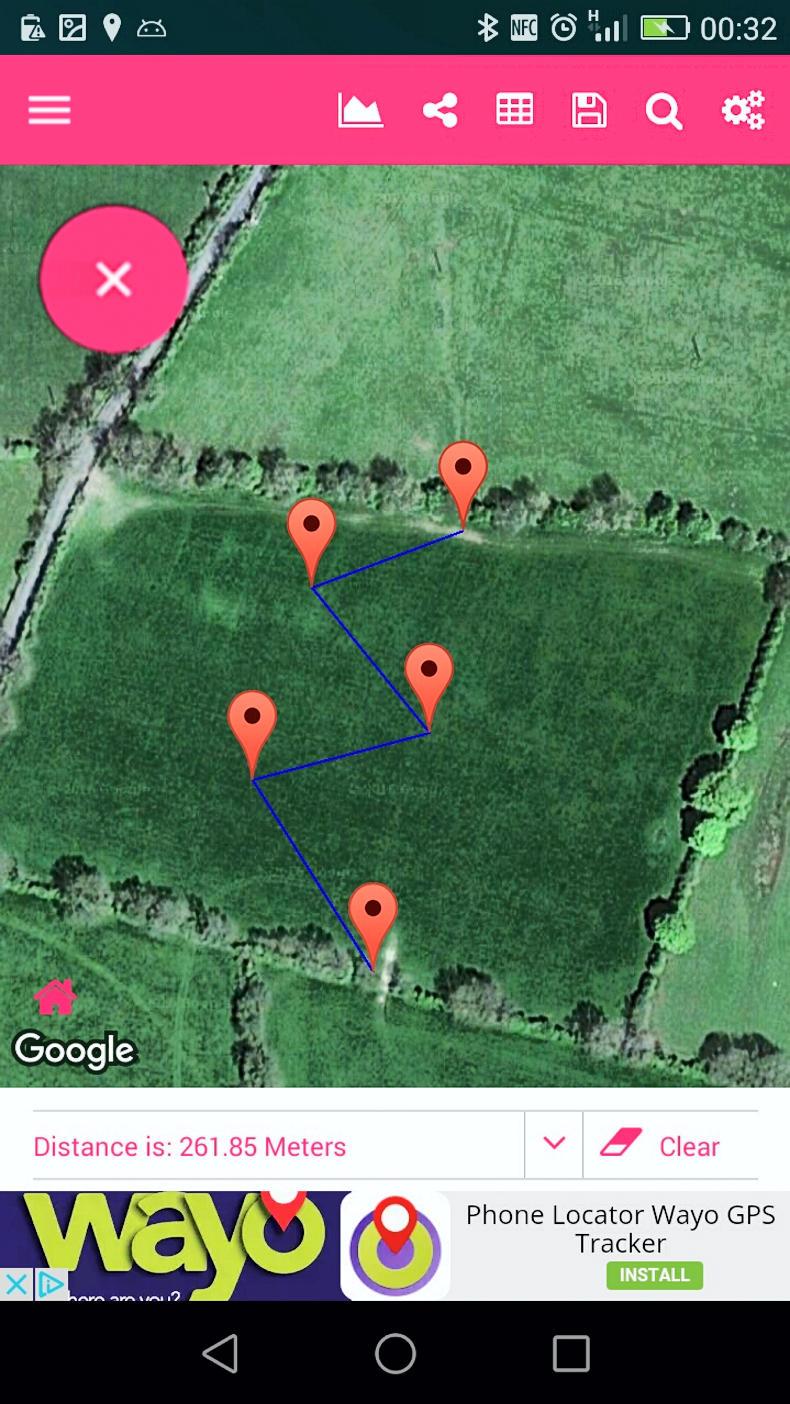Expand the distance unit dropdown chevron
790x1404 pixels.
(554, 1143)
